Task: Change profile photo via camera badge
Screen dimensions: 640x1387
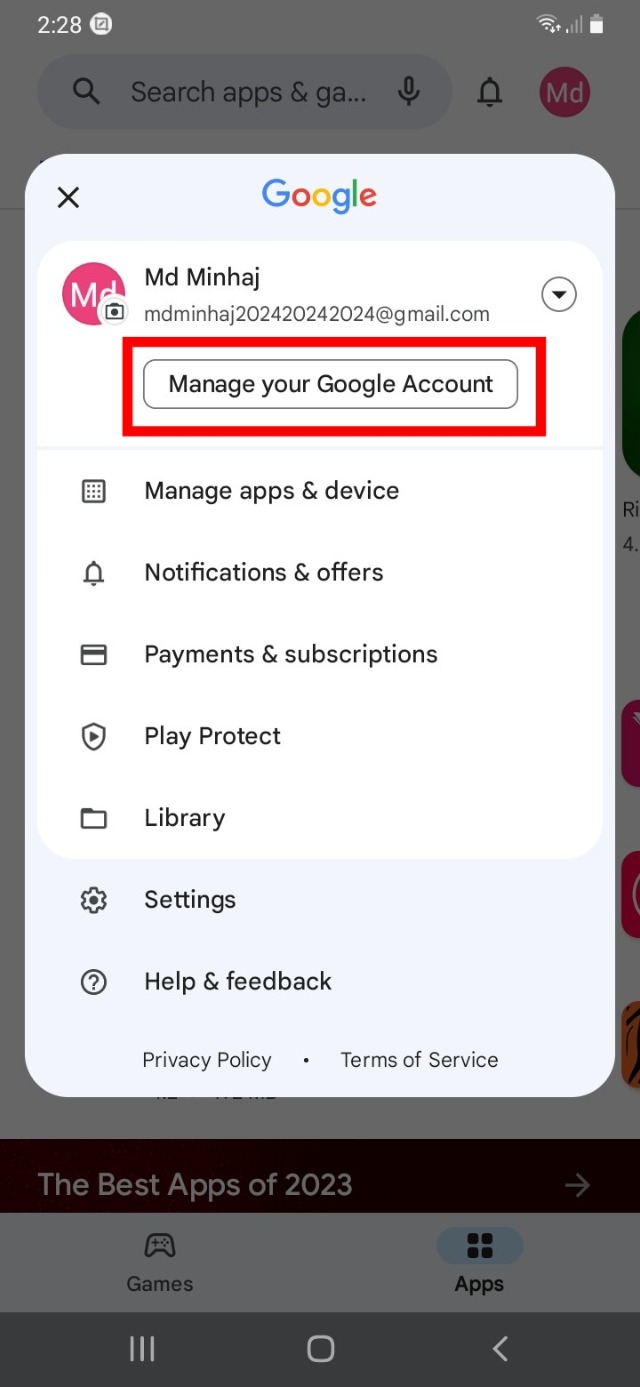Action: pos(115,312)
